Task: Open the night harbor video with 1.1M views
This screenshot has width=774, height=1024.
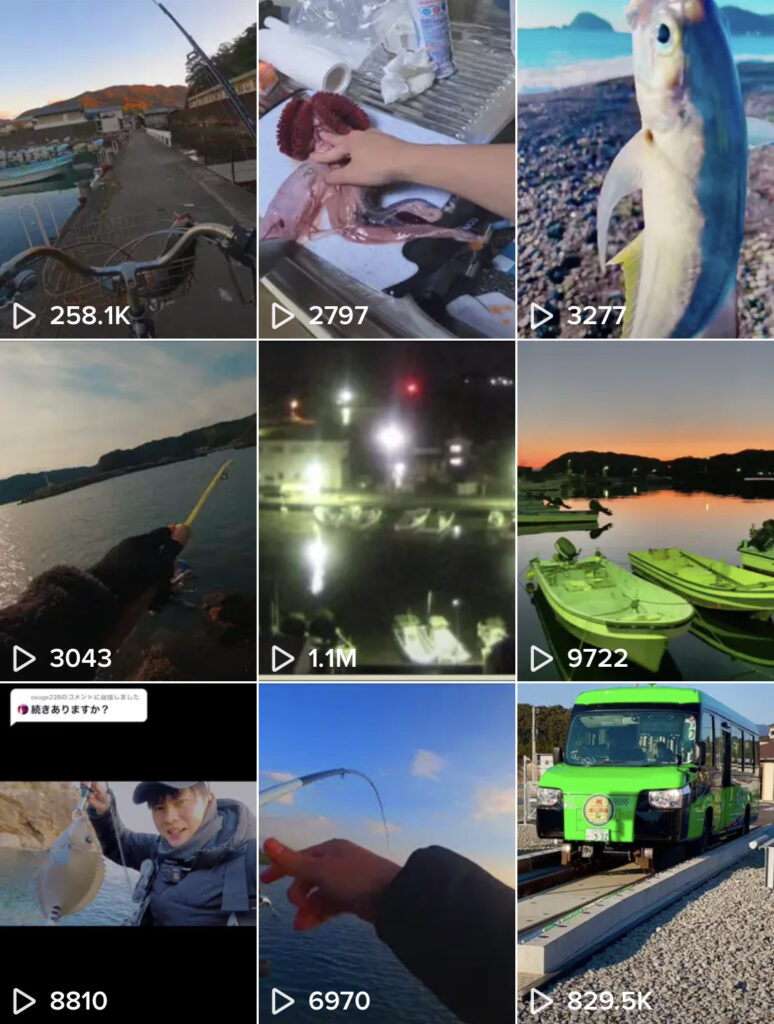Action: [x=386, y=510]
